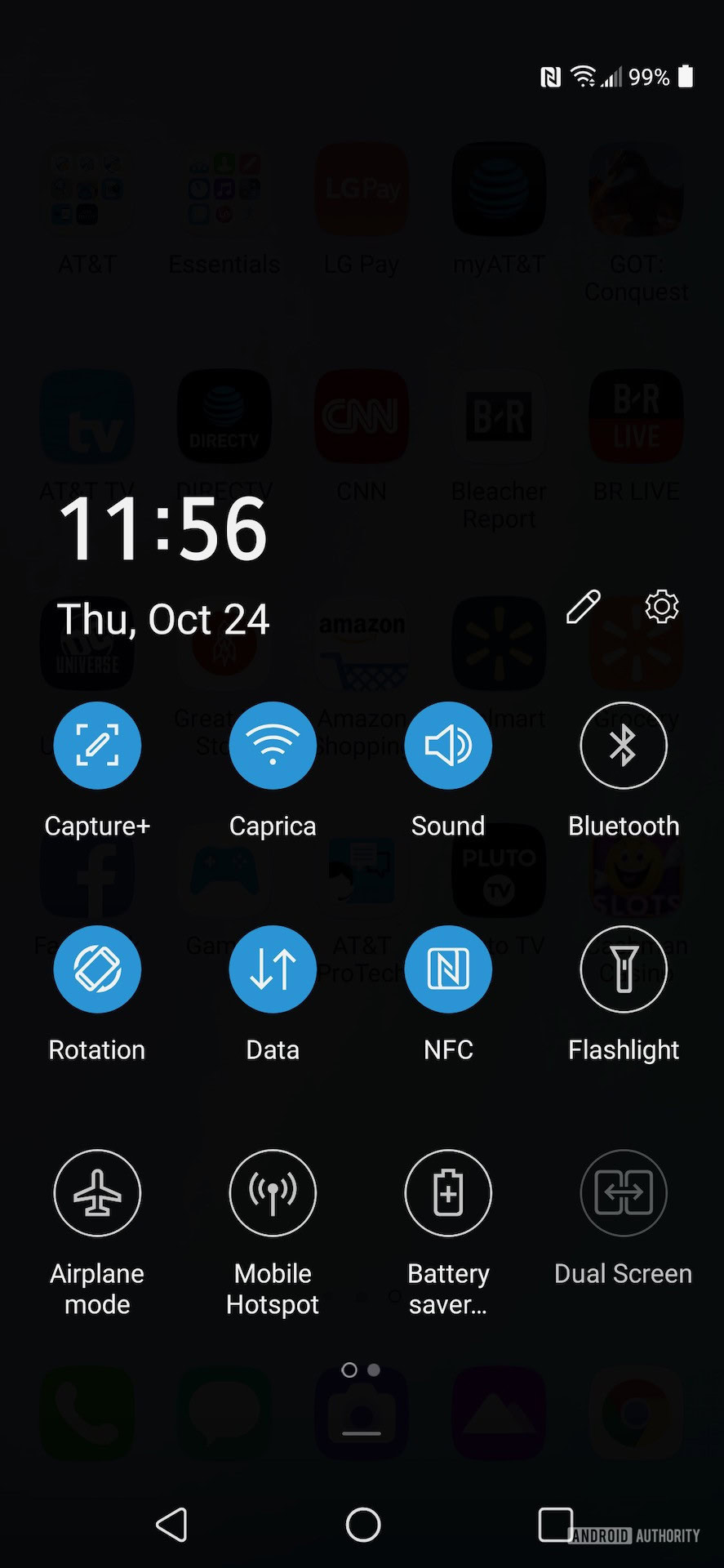Screen dimensions: 724x1568
Task: Enable Airplane mode
Action: pyautogui.click(x=97, y=1192)
